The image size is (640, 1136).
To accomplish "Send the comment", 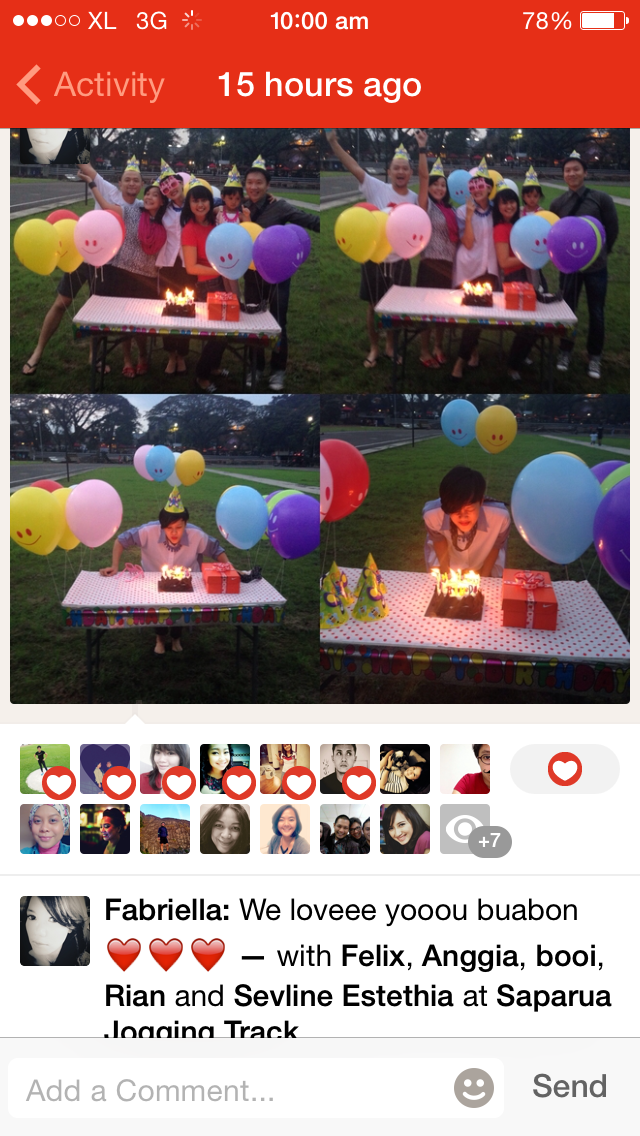I will pyautogui.click(x=569, y=1086).
